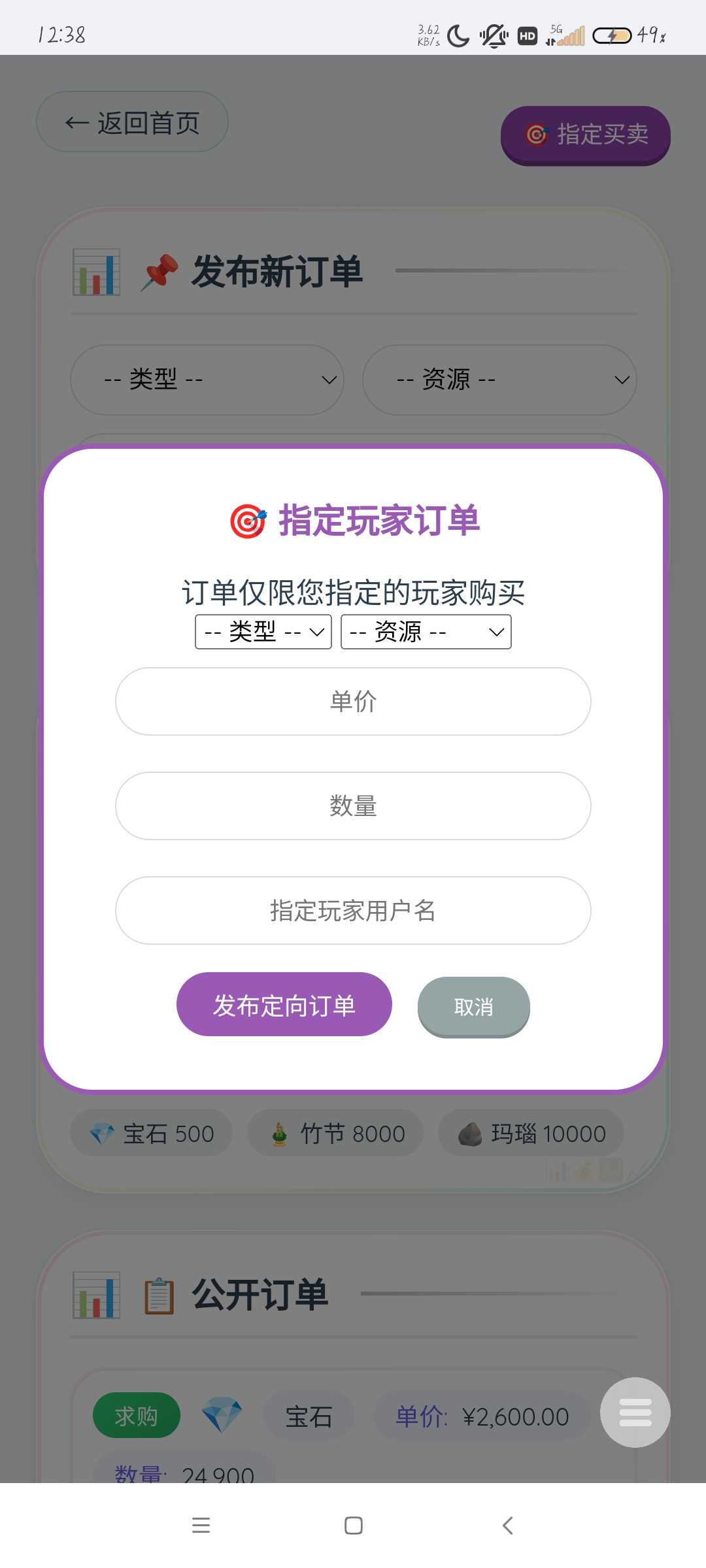The image size is (706, 1568).
Task: Open the 类型 dropdown in the dialog
Action: click(263, 632)
